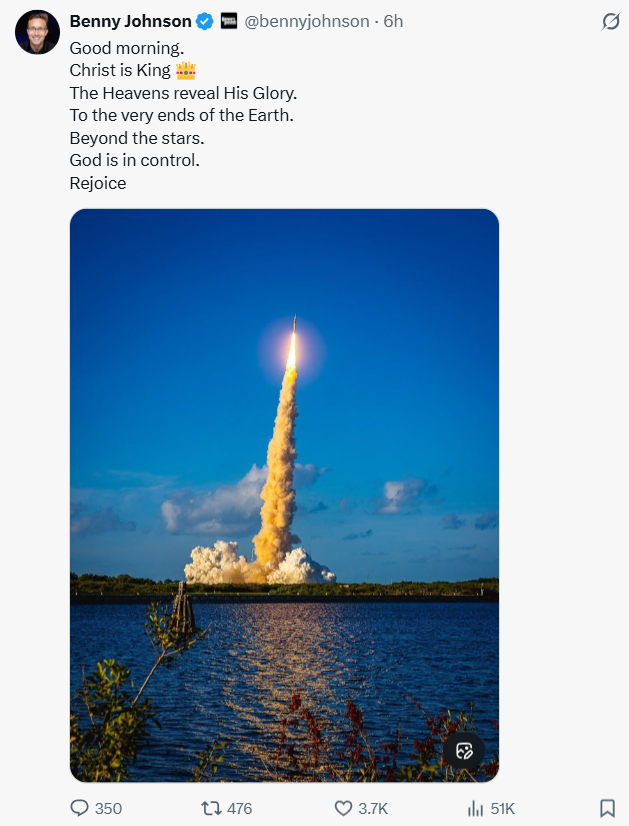This screenshot has width=629, height=826.
Task: Tap the Grok icon at the post's corner
Action: coord(609,22)
